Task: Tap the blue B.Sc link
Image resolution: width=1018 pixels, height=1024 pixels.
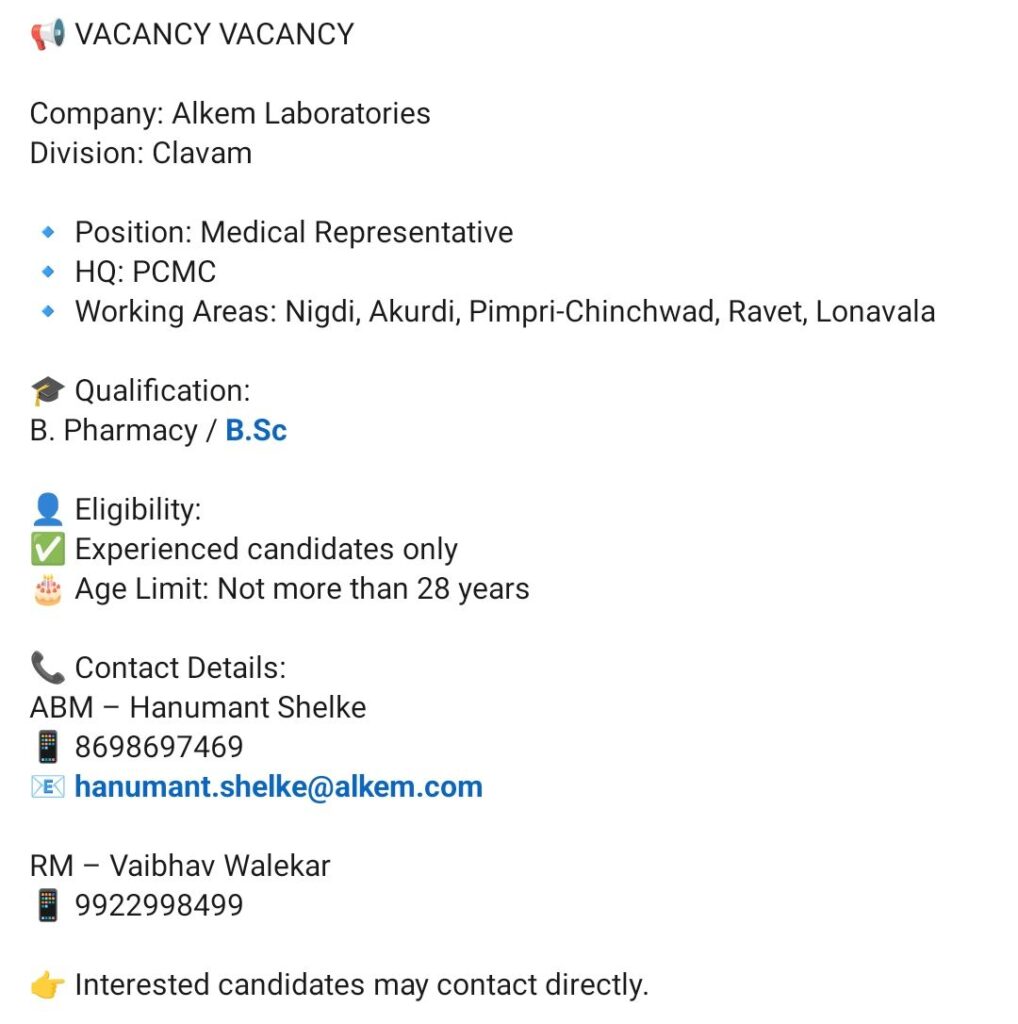Action: tap(256, 431)
